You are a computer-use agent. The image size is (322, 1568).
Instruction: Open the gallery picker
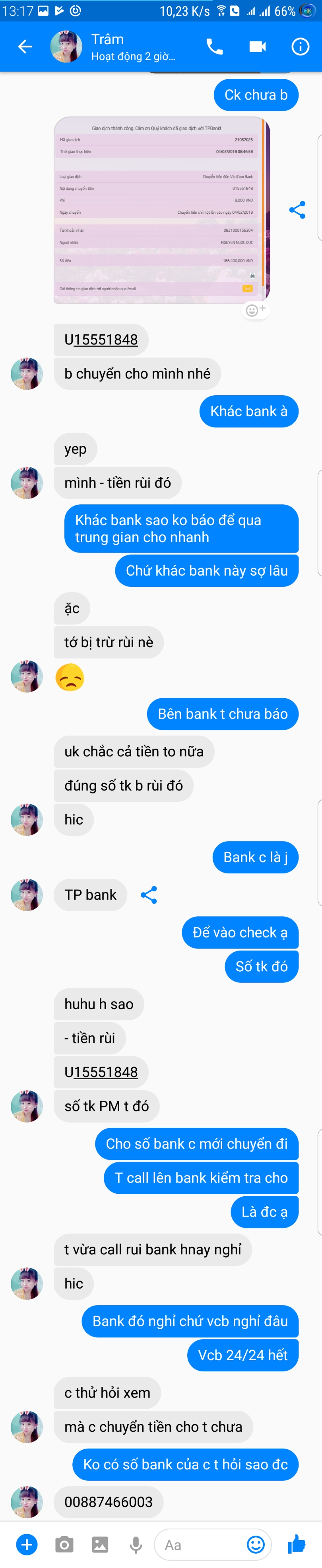[100, 1544]
